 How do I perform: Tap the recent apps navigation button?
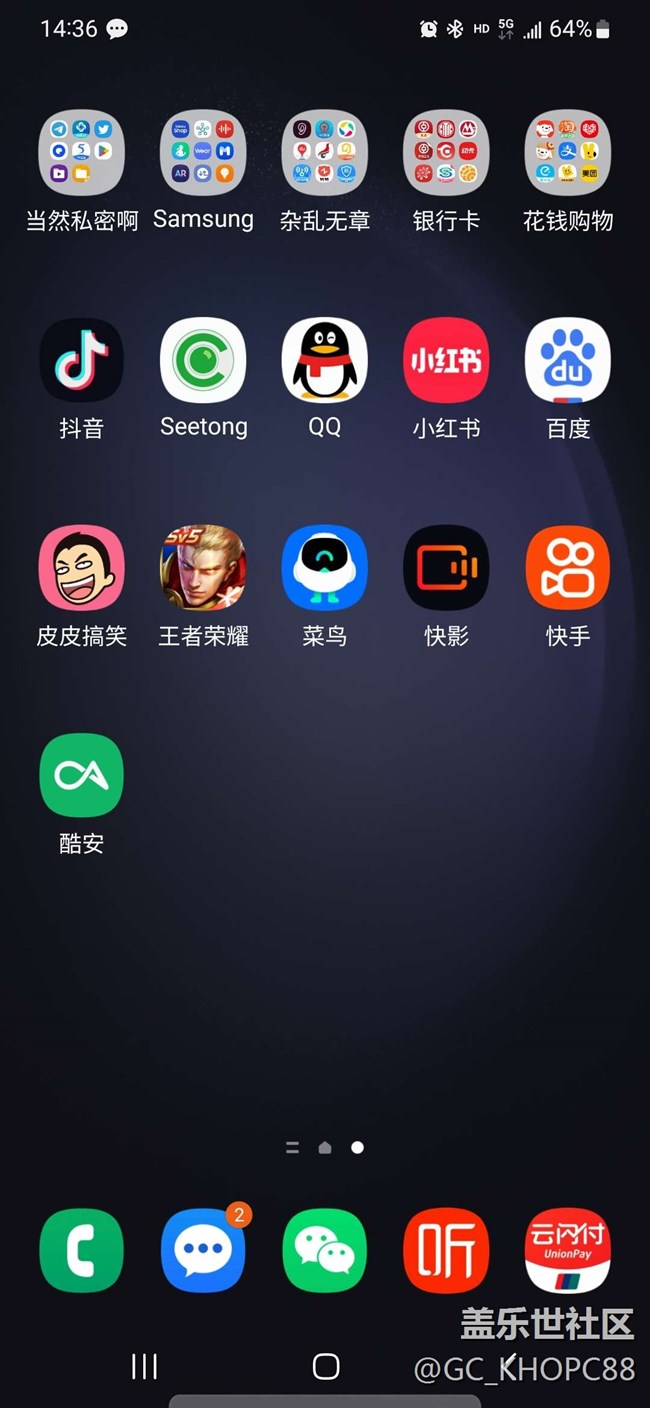[145, 1367]
